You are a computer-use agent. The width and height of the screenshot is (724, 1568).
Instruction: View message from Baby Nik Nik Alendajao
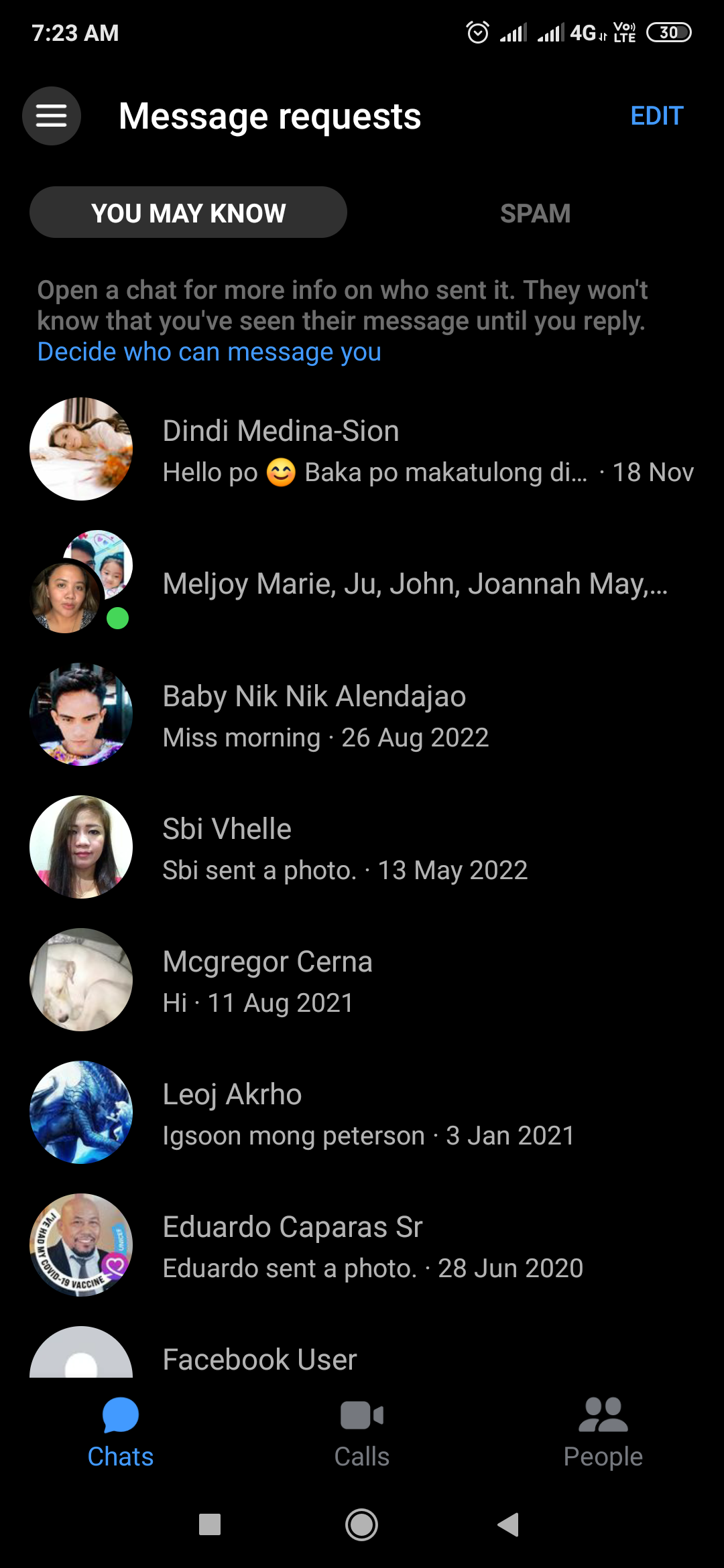point(362,715)
